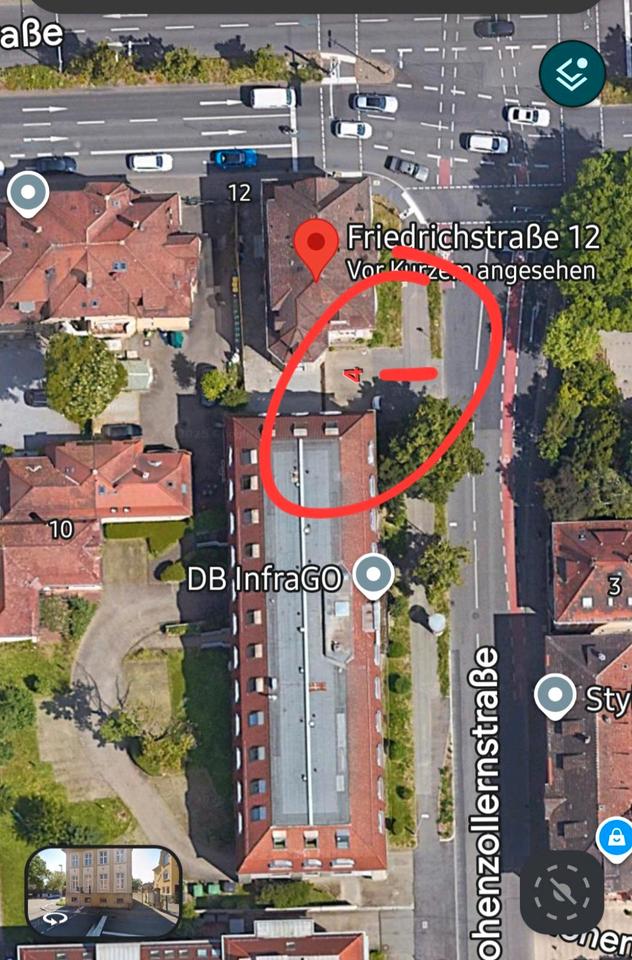The width and height of the screenshot is (632, 960).
Task: Open the map layers button
Action: tap(573, 73)
